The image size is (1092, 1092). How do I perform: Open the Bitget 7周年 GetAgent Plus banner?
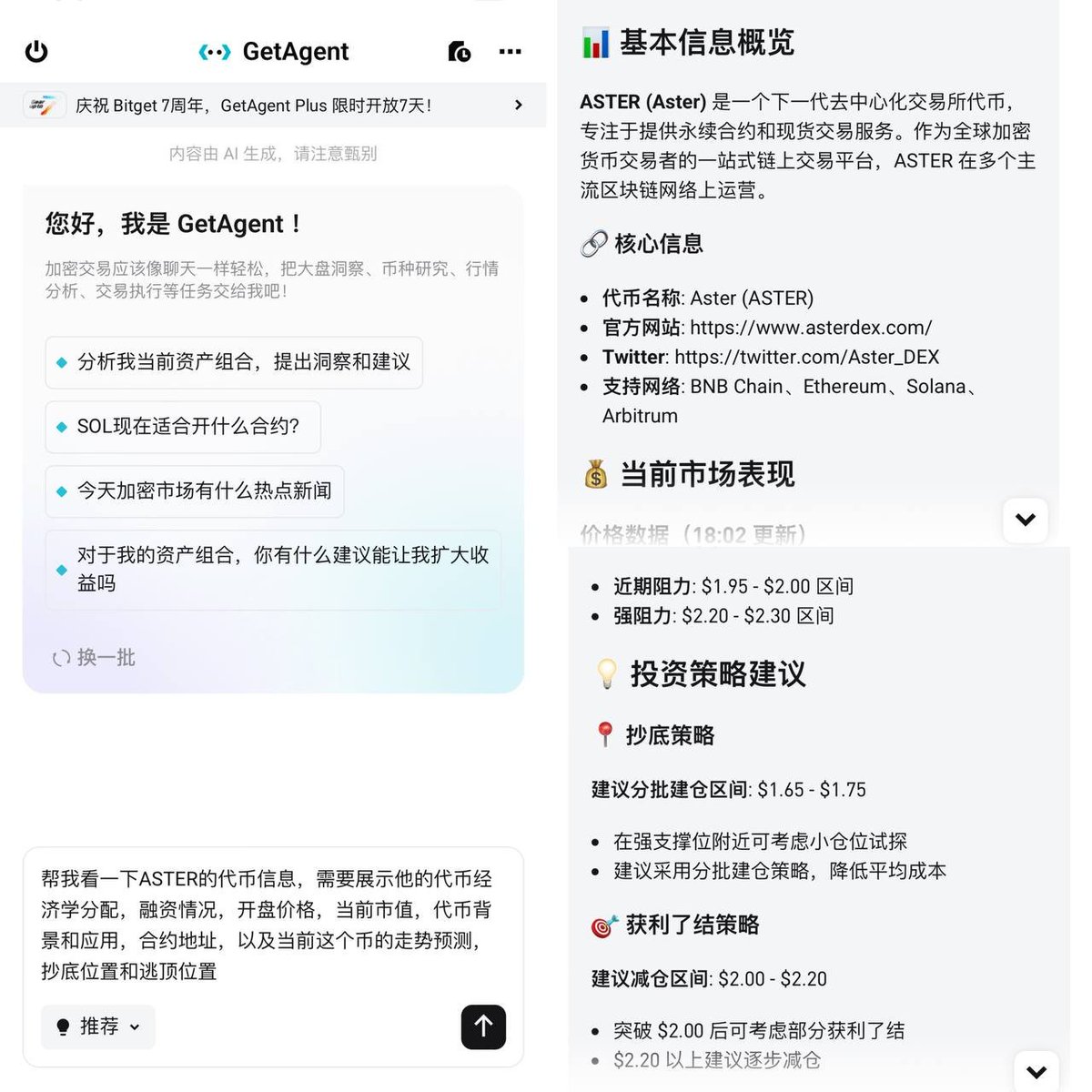pos(273,106)
